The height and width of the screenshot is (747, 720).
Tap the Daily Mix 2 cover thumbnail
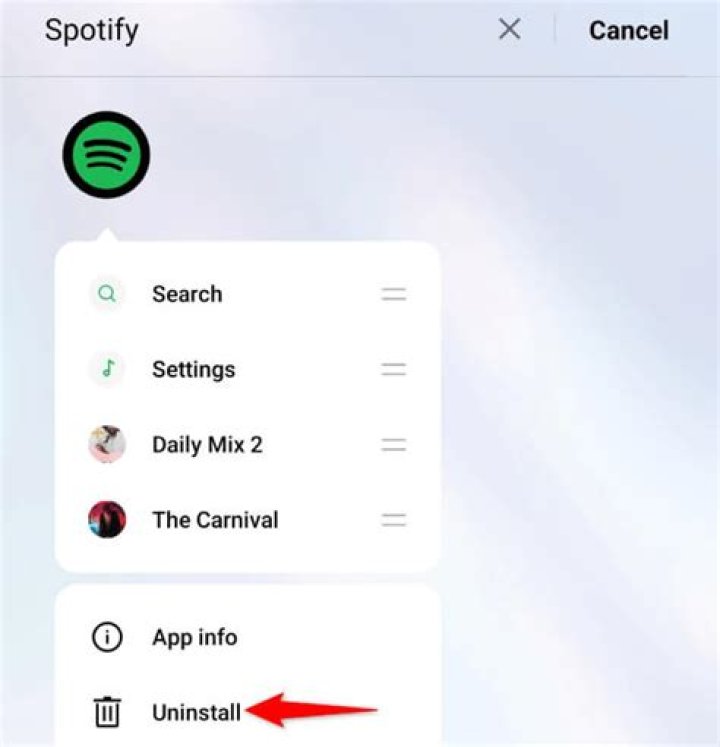[x=106, y=444]
